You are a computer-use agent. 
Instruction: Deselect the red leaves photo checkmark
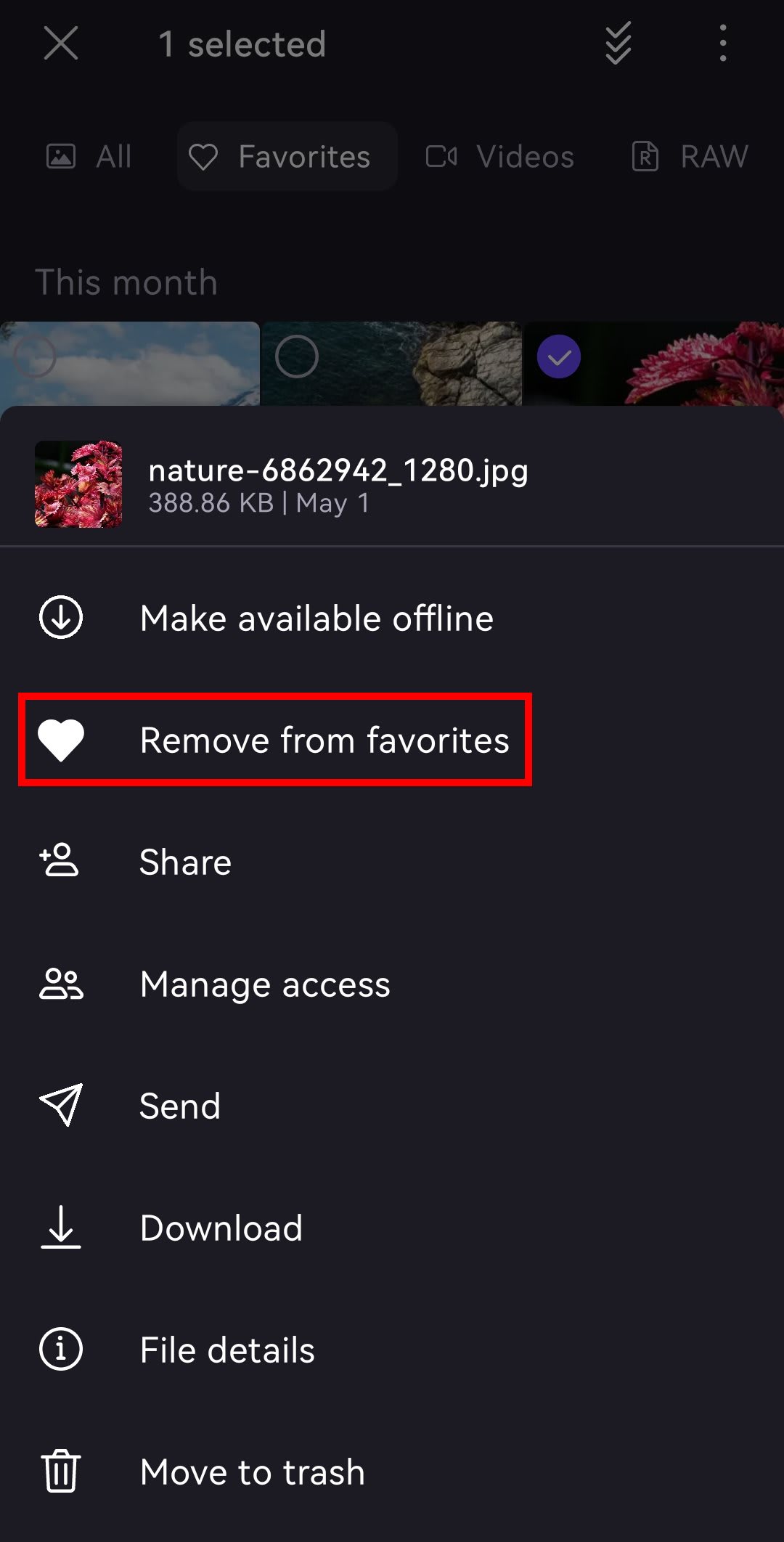[559, 357]
